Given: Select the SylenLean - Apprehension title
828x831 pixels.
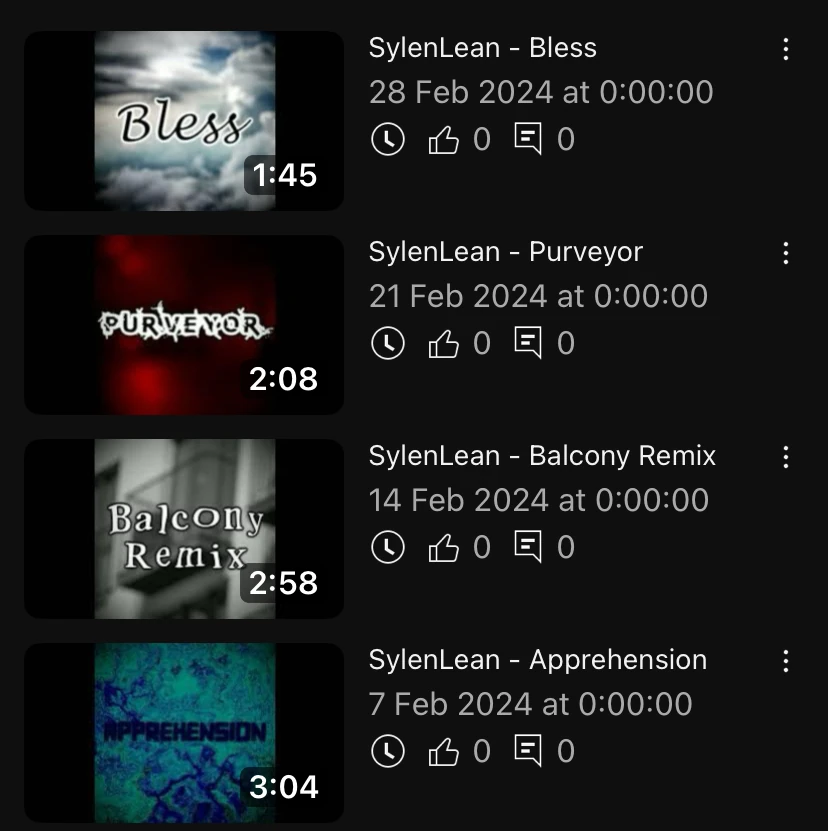Looking at the screenshot, I should point(537,660).
